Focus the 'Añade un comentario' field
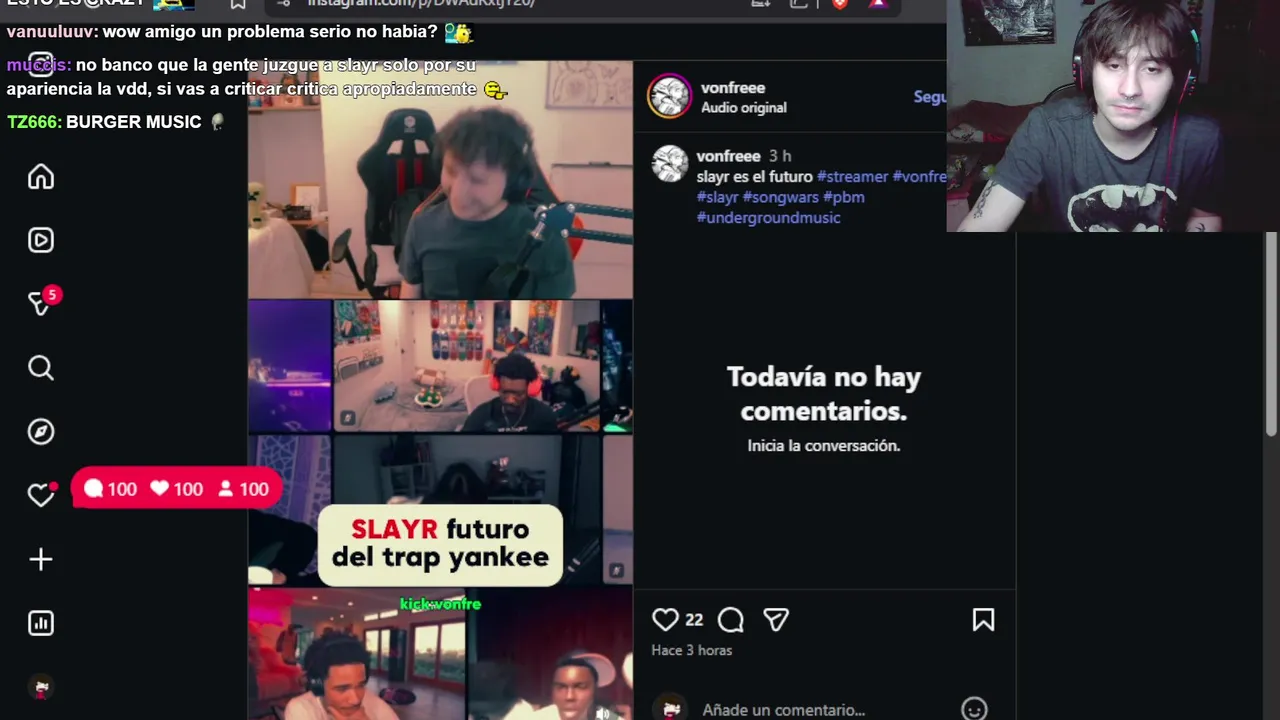 pos(783,709)
